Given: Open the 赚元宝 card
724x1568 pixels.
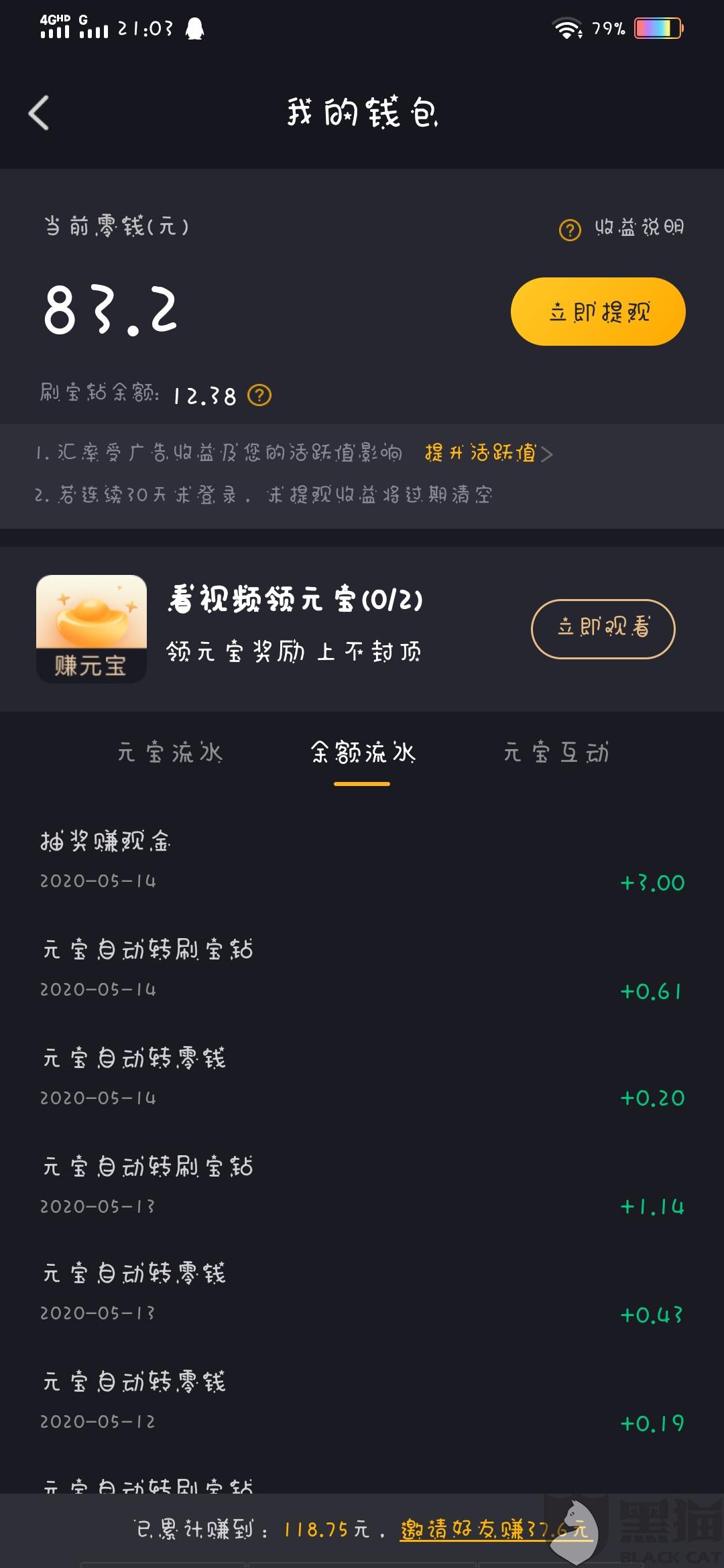Looking at the screenshot, I should pyautogui.click(x=91, y=629).
